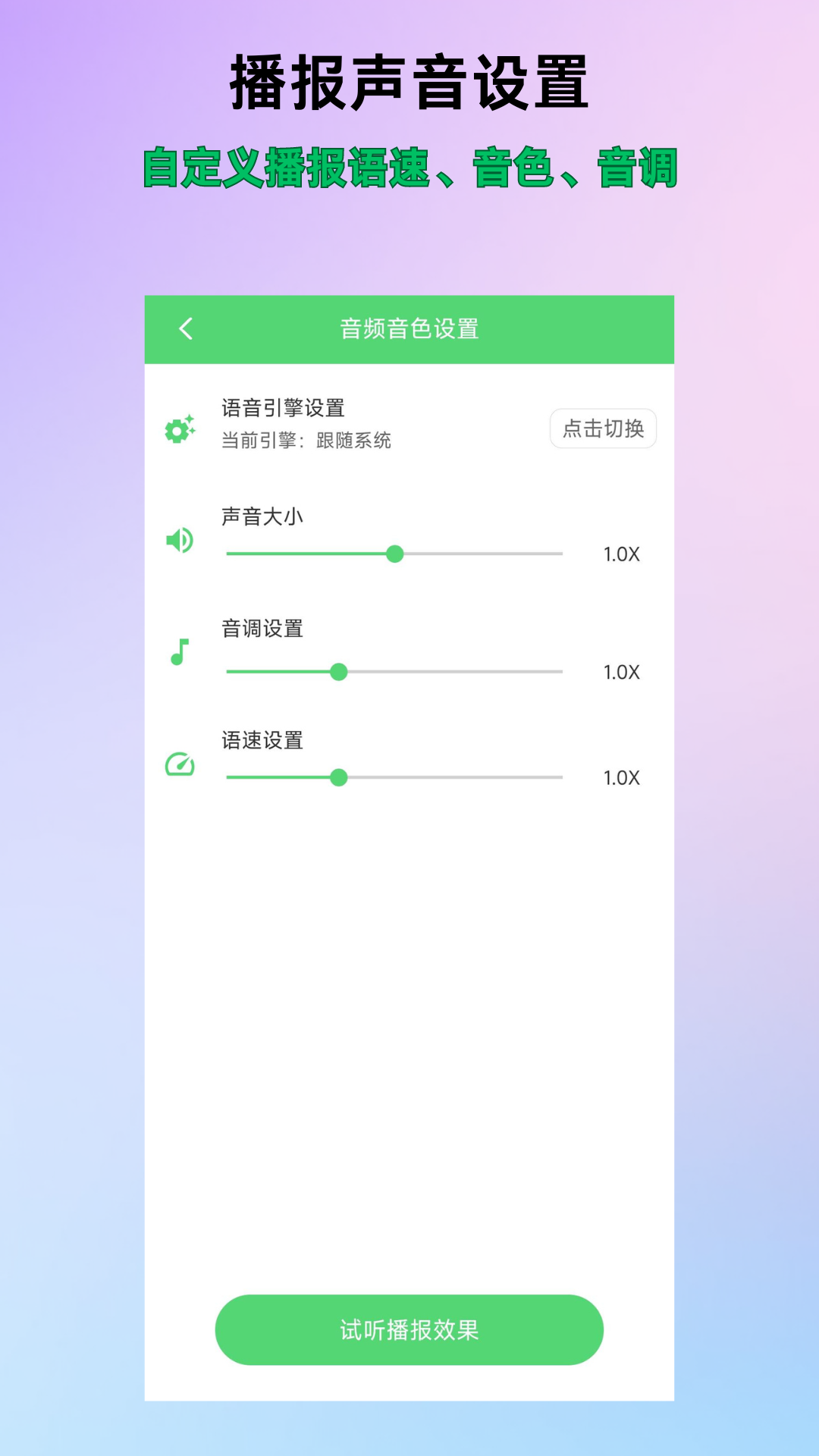
Task: Tap the back arrow in the green header
Action: [184, 329]
